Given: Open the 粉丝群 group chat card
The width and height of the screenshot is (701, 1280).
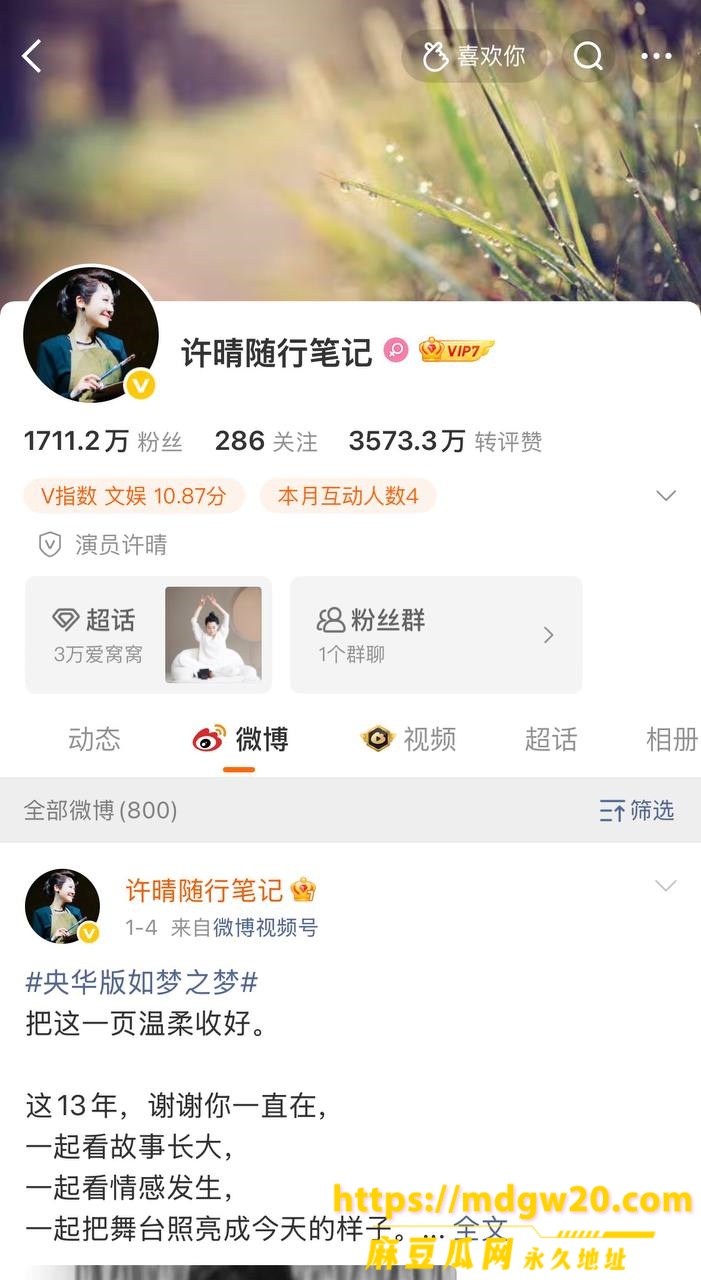Looking at the screenshot, I should coord(436,635).
